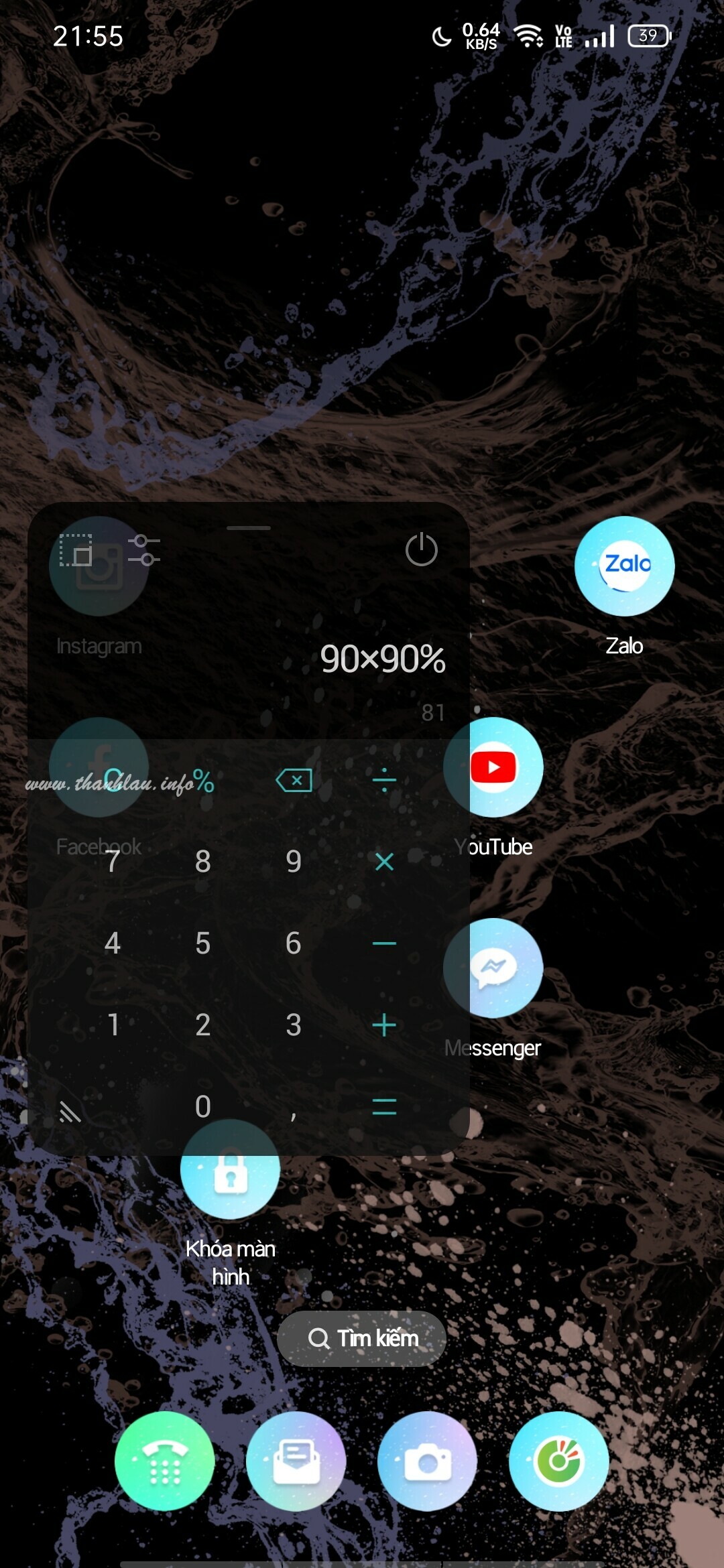Tap the multiply operator key
The width and height of the screenshot is (724, 1568).
pos(384,862)
